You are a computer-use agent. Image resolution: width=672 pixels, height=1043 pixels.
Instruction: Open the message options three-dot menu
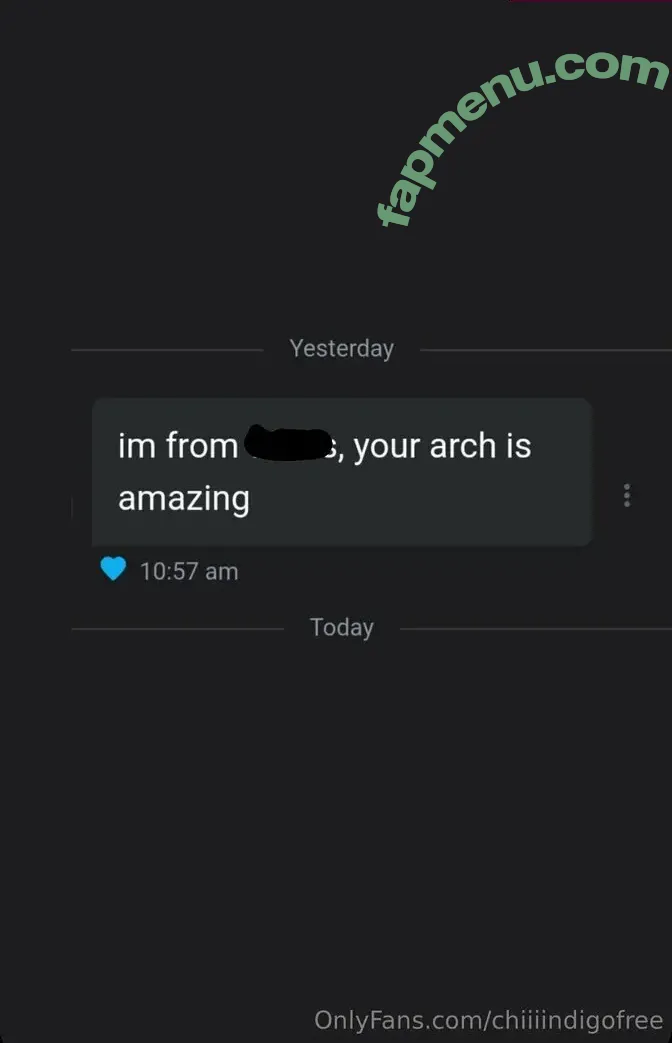click(x=626, y=495)
